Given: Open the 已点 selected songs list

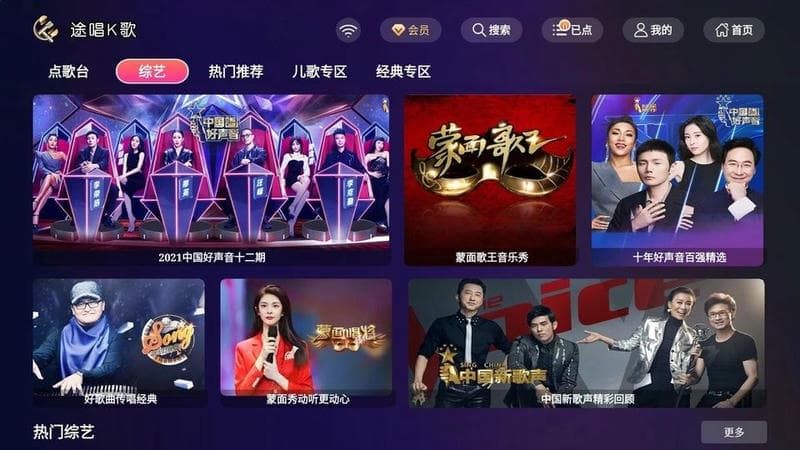Looking at the screenshot, I should coord(572,30).
